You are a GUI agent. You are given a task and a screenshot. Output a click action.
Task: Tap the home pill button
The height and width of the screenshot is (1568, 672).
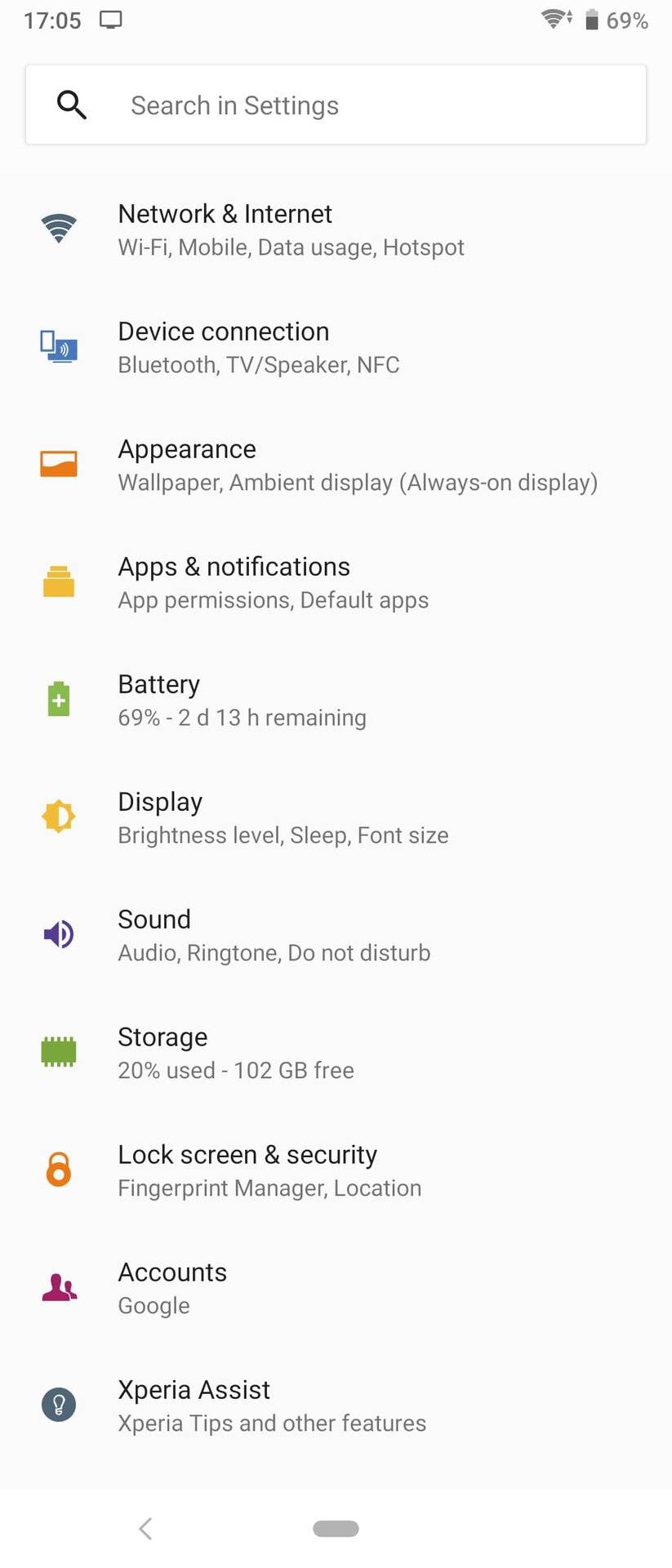(x=336, y=1529)
